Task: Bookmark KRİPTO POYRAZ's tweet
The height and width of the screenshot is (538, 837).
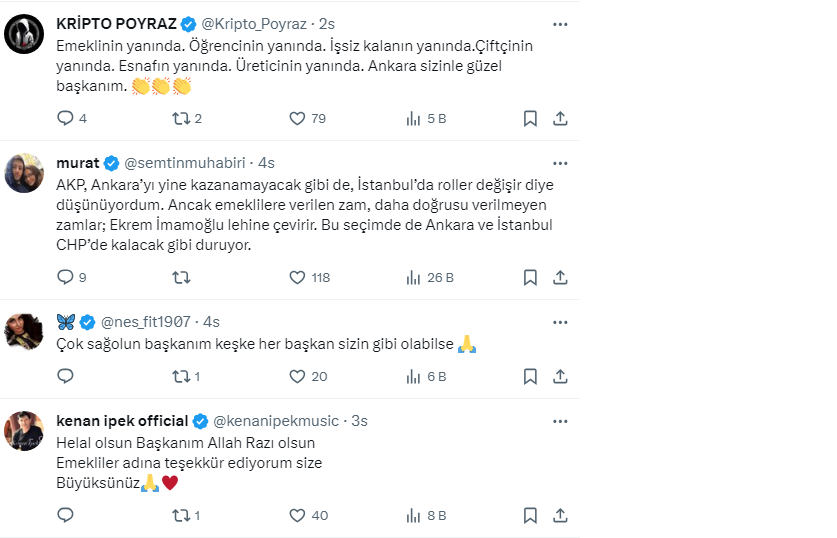Action: tap(531, 118)
